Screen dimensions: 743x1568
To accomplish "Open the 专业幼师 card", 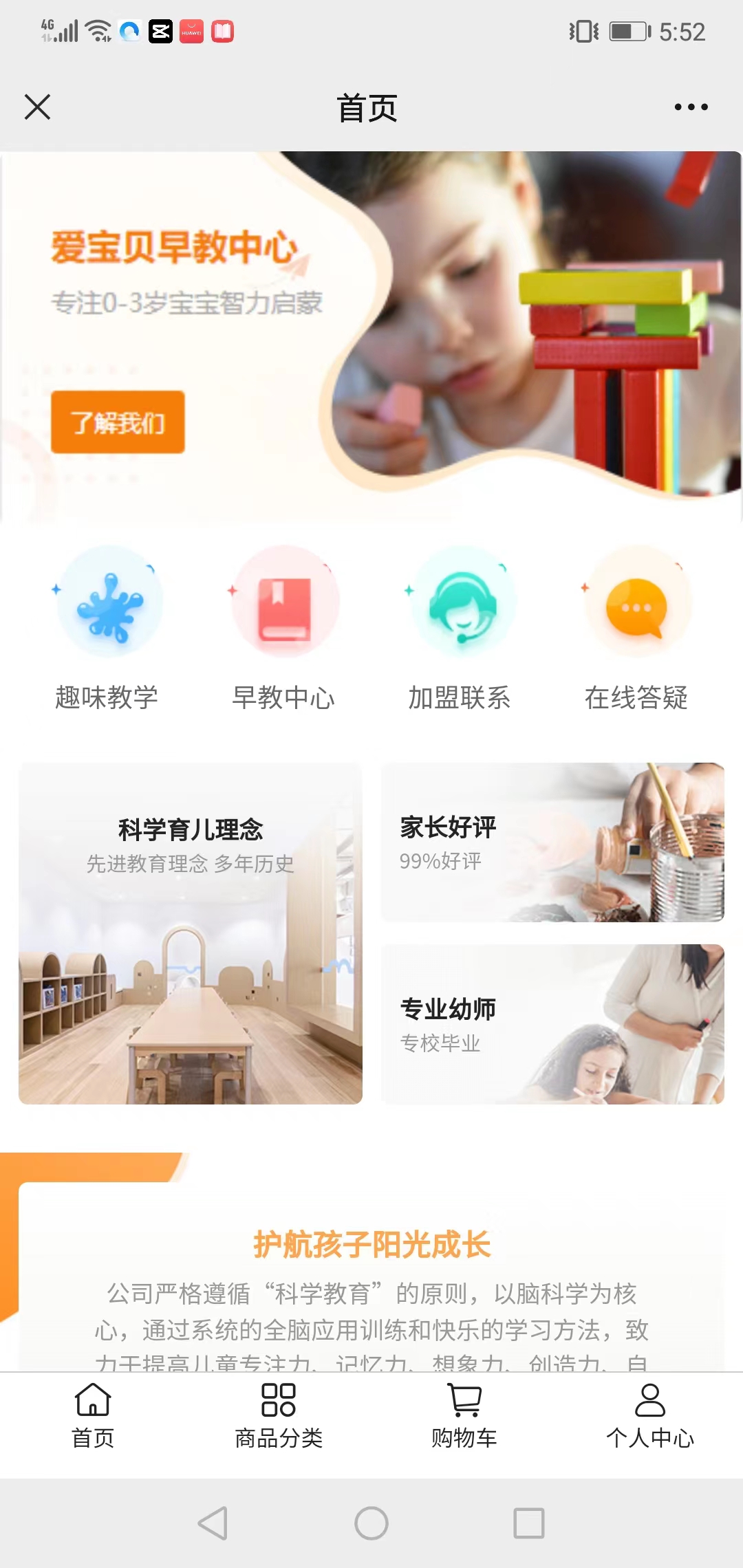I will tap(552, 1024).
